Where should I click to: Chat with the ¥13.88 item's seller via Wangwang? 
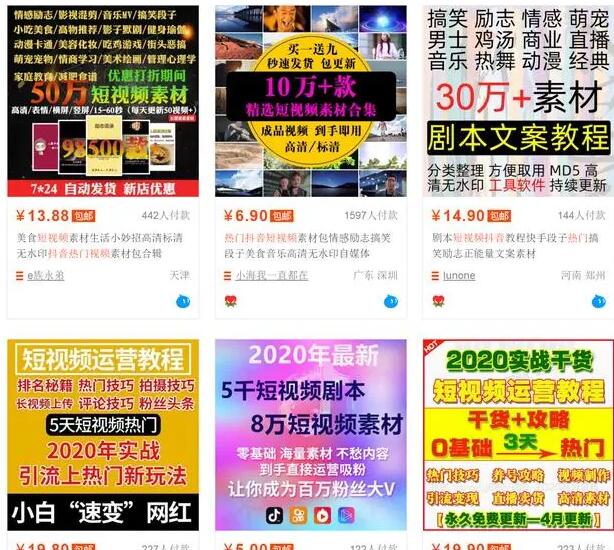coord(183,301)
